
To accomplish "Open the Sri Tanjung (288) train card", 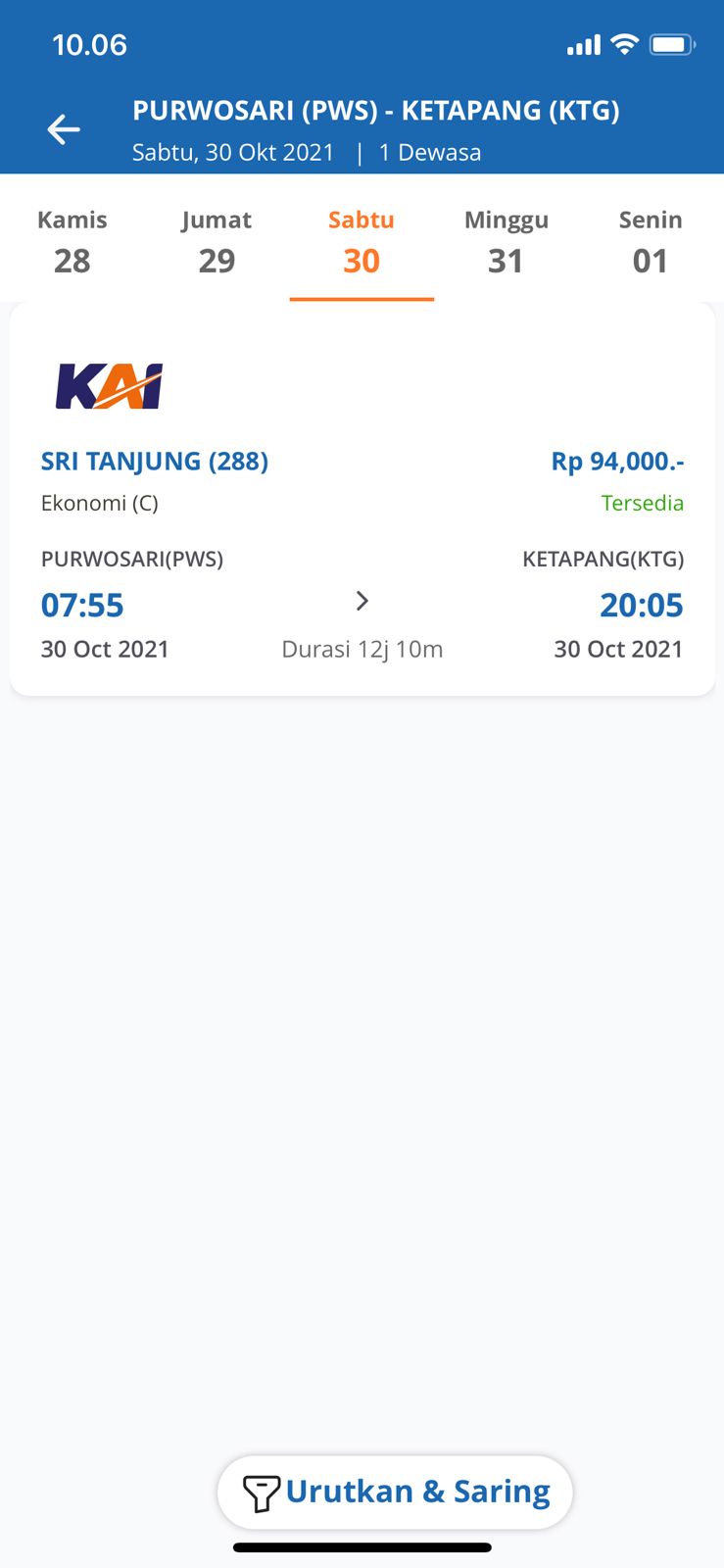I will pos(362,500).
